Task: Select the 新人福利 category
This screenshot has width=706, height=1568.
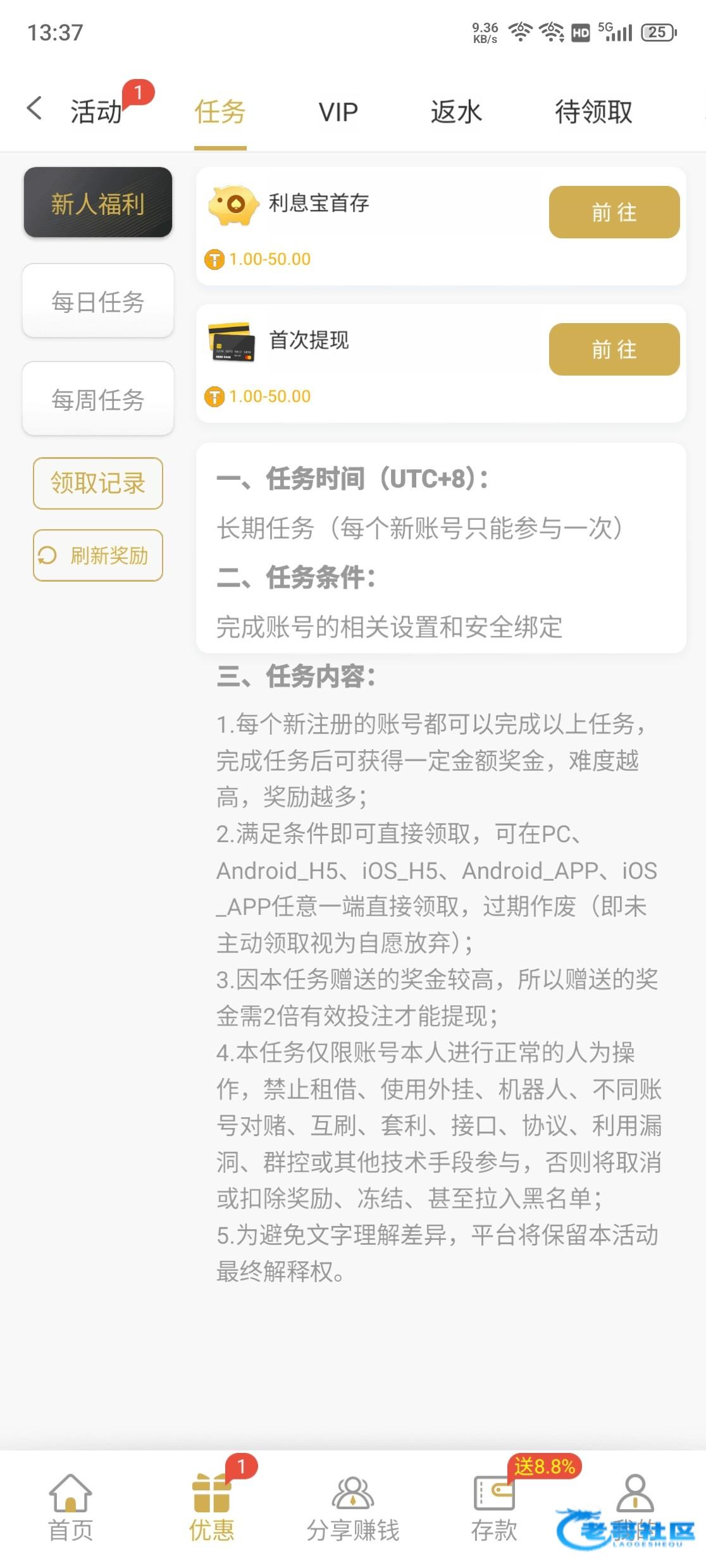Action: tap(98, 203)
